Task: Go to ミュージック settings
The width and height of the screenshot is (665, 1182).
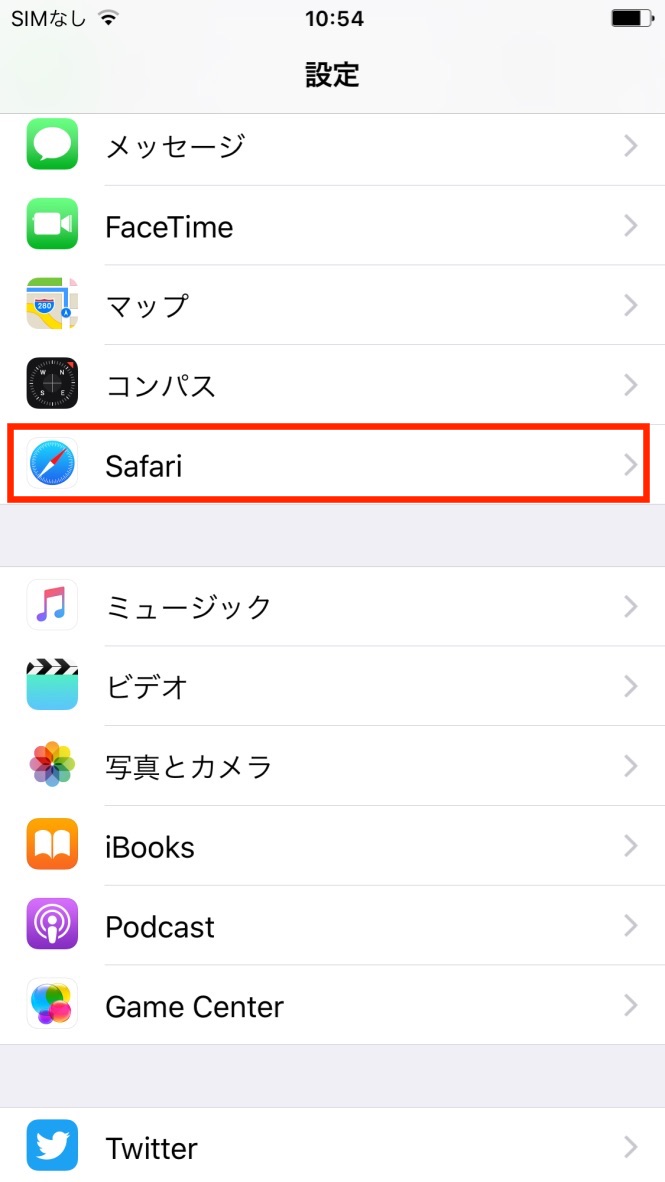Action: click(x=332, y=606)
